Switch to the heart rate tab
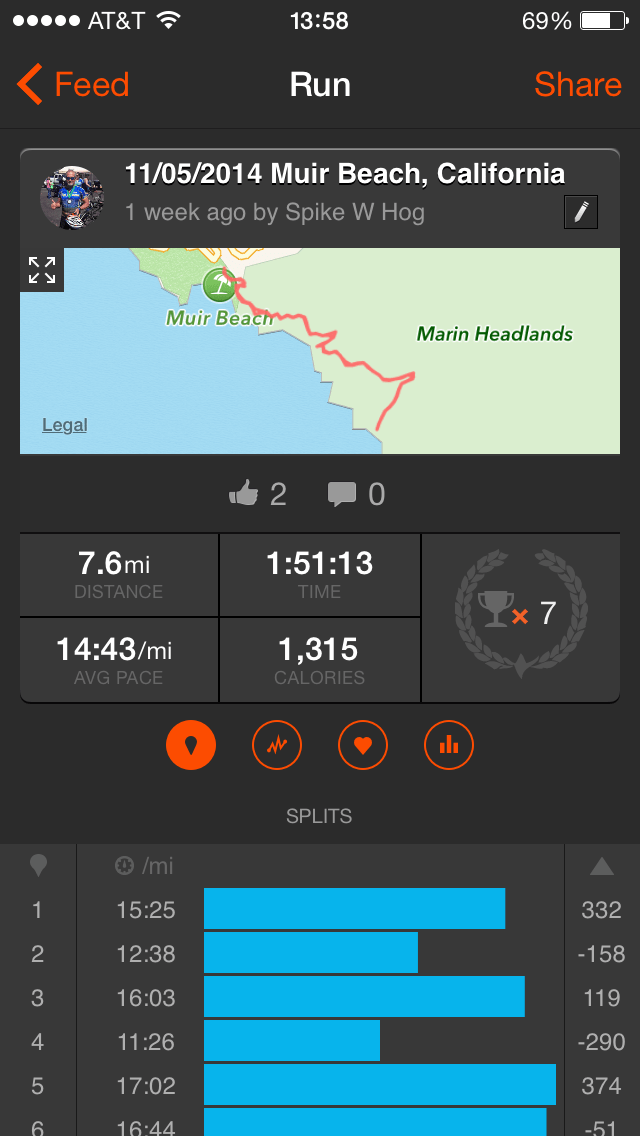 pyautogui.click(x=363, y=744)
